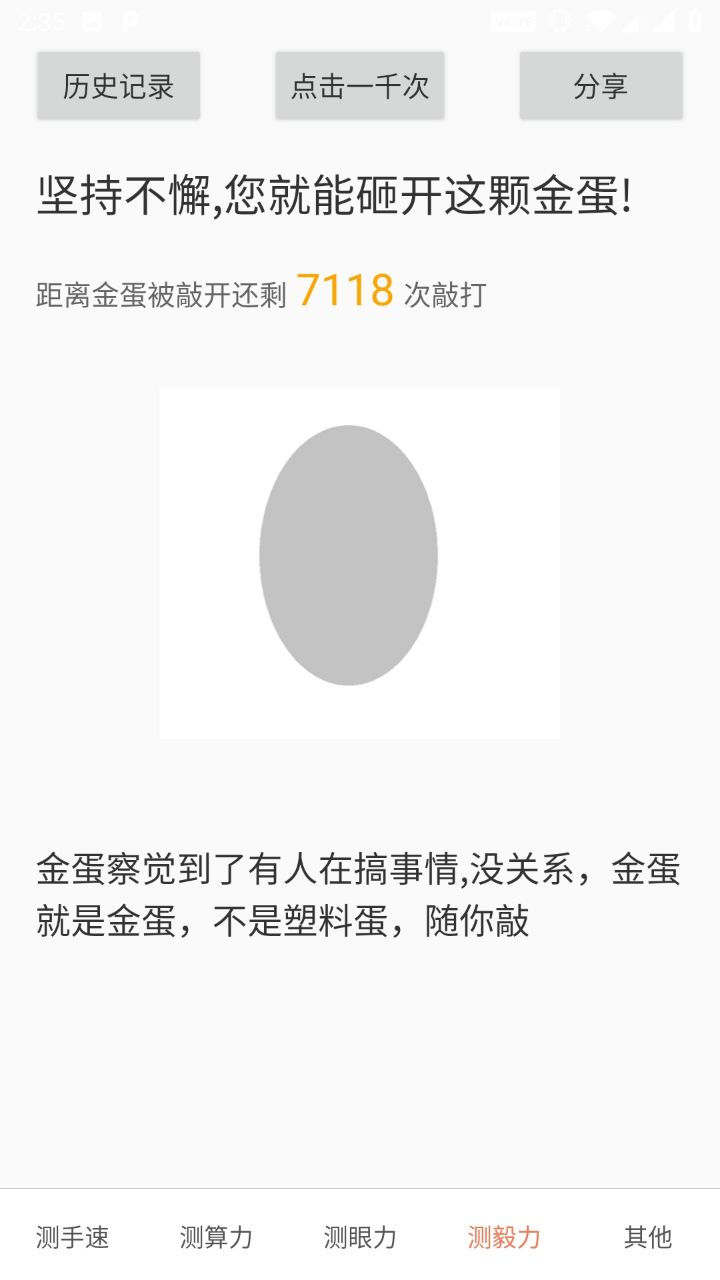Hit the gray golden egg
Viewport: 720px width, 1280px height.
348,556
